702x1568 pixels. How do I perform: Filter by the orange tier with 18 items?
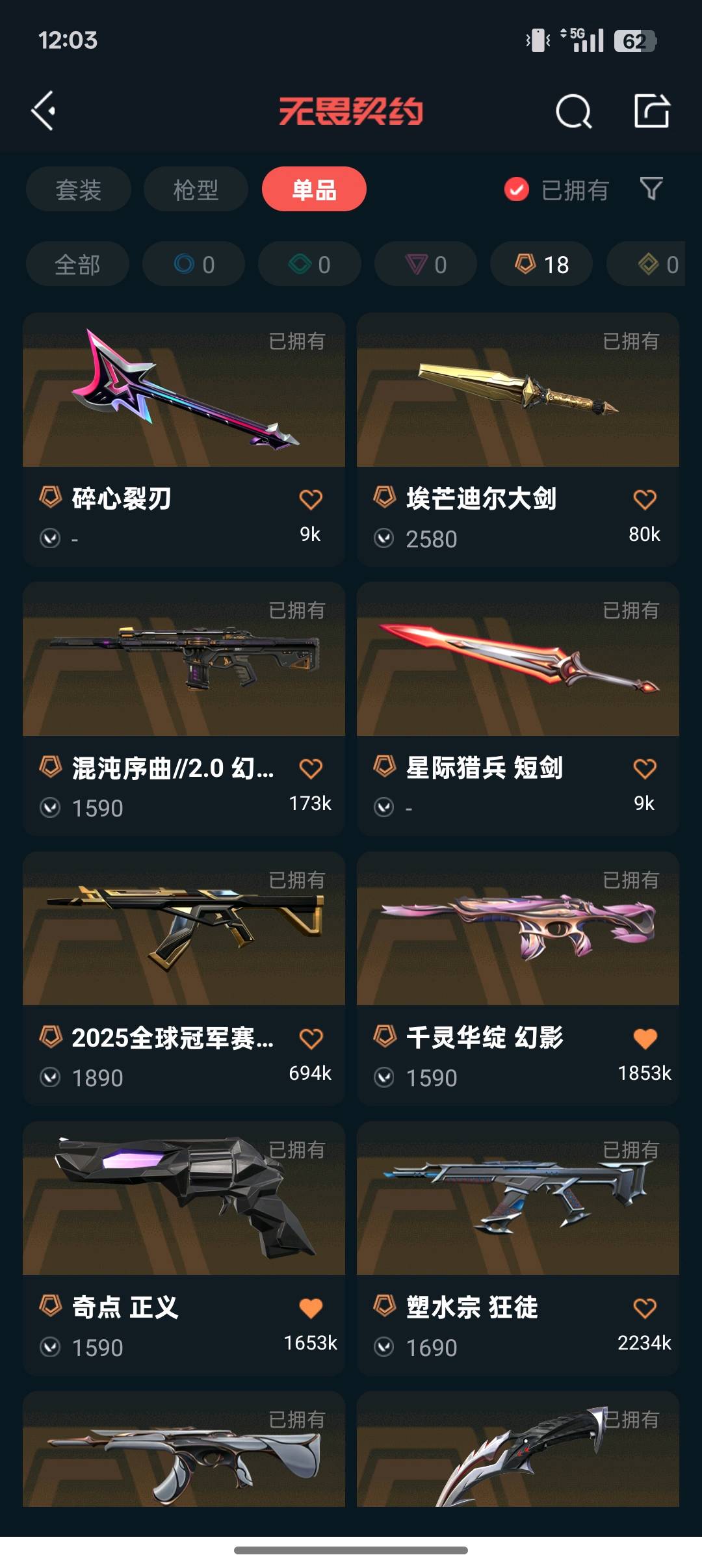(541, 265)
